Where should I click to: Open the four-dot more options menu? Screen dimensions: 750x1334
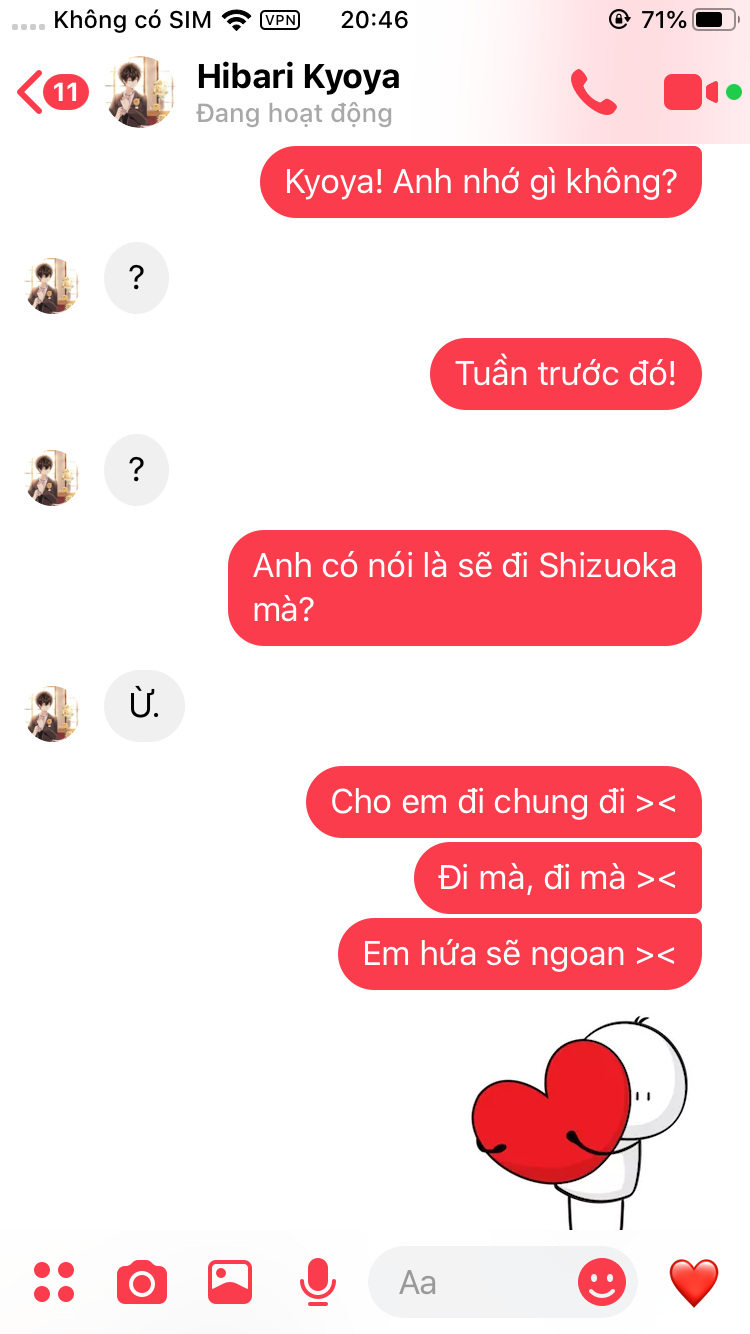point(54,1282)
